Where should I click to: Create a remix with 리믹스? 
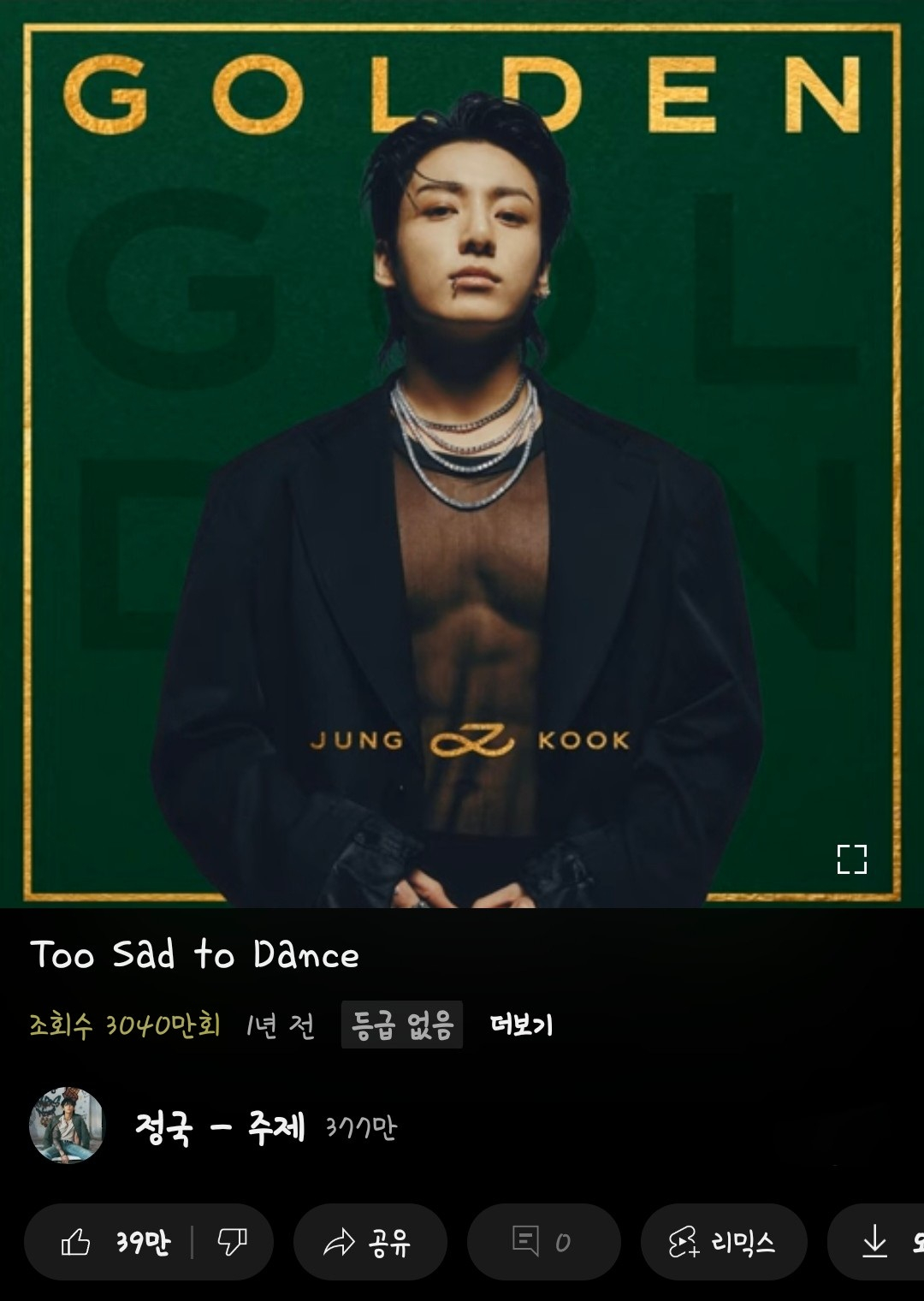(x=723, y=1242)
